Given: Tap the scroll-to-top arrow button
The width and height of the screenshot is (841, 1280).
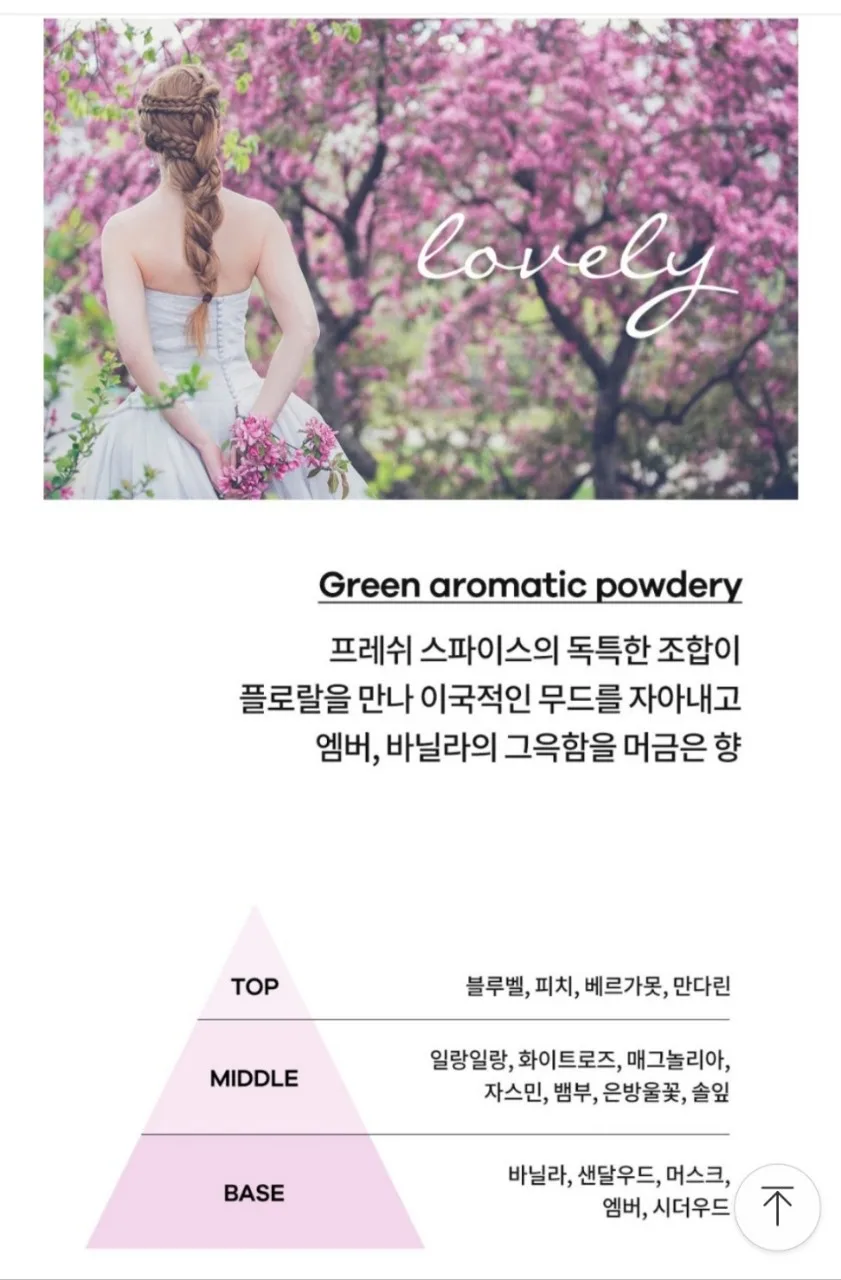Looking at the screenshot, I should coord(777,1207).
